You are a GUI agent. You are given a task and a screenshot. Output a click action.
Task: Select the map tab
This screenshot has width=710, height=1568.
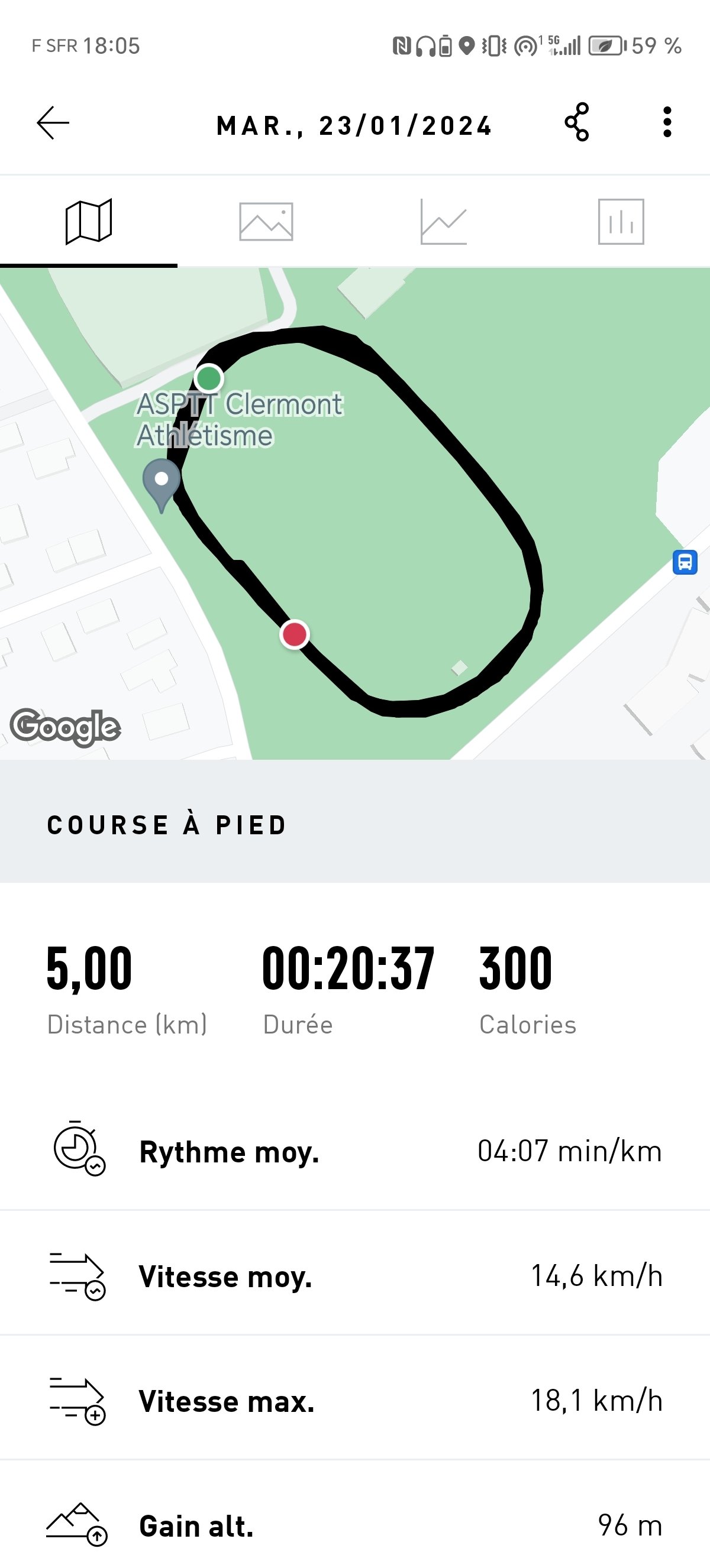pyautogui.click(x=89, y=222)
